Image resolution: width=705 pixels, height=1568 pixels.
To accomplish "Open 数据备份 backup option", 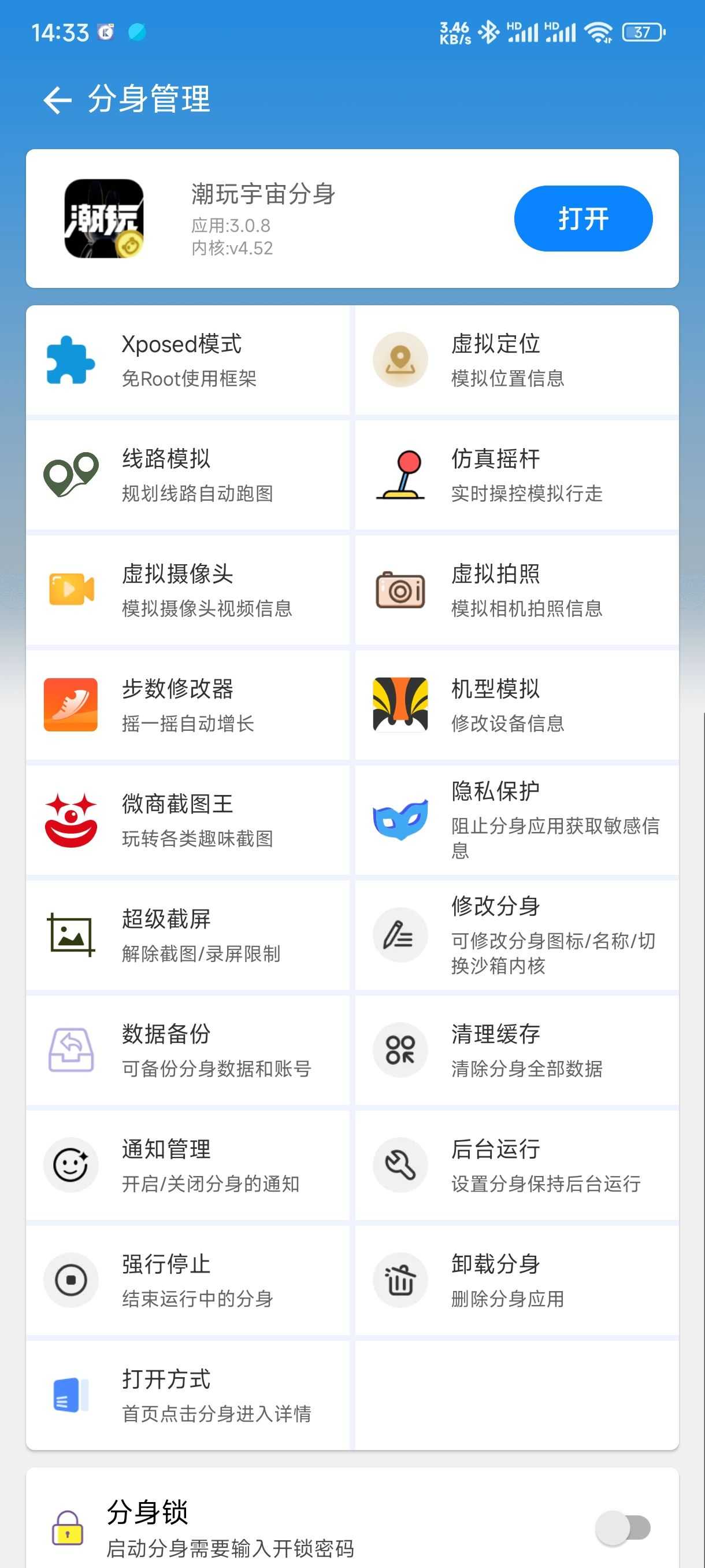I will (187, 1051).
